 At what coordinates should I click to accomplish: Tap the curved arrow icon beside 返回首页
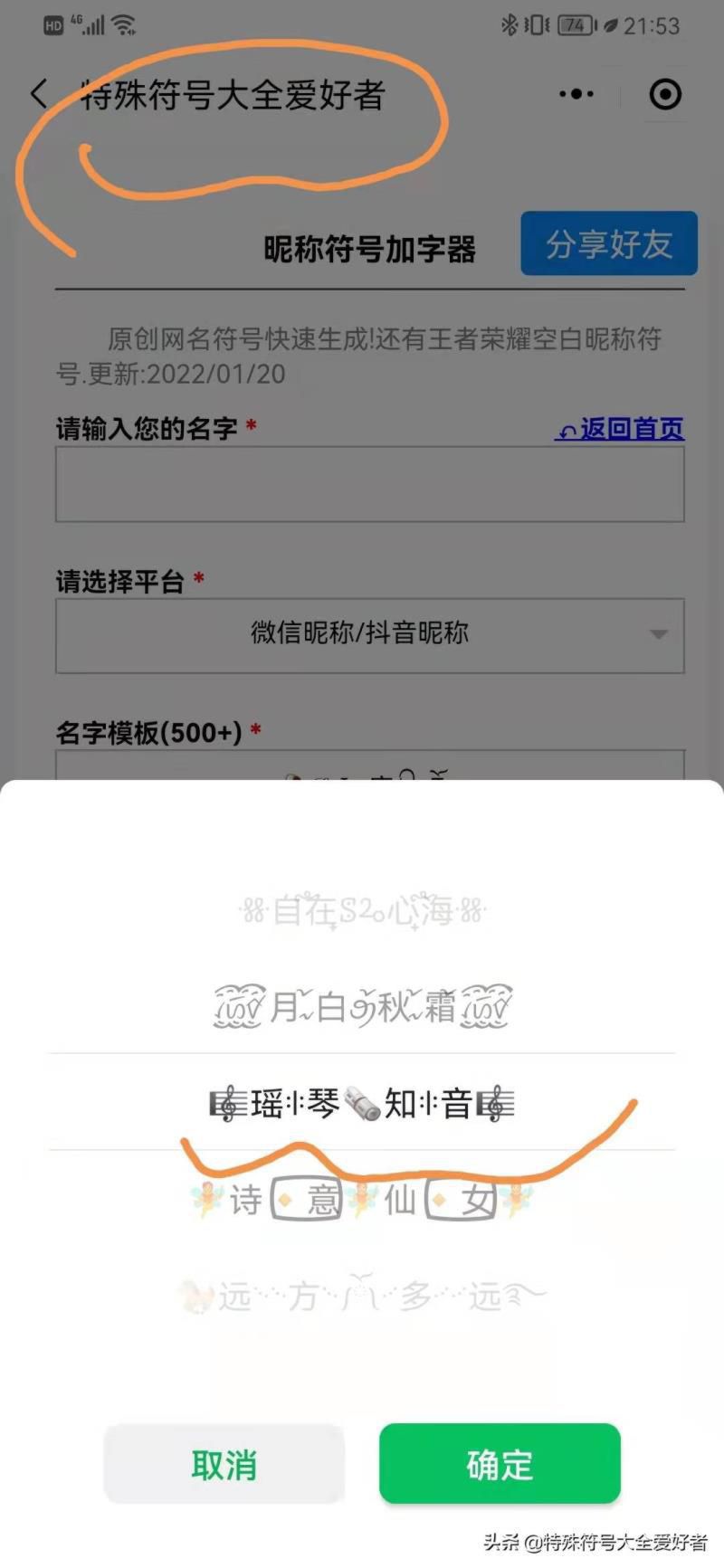click(x=567, y=430)
